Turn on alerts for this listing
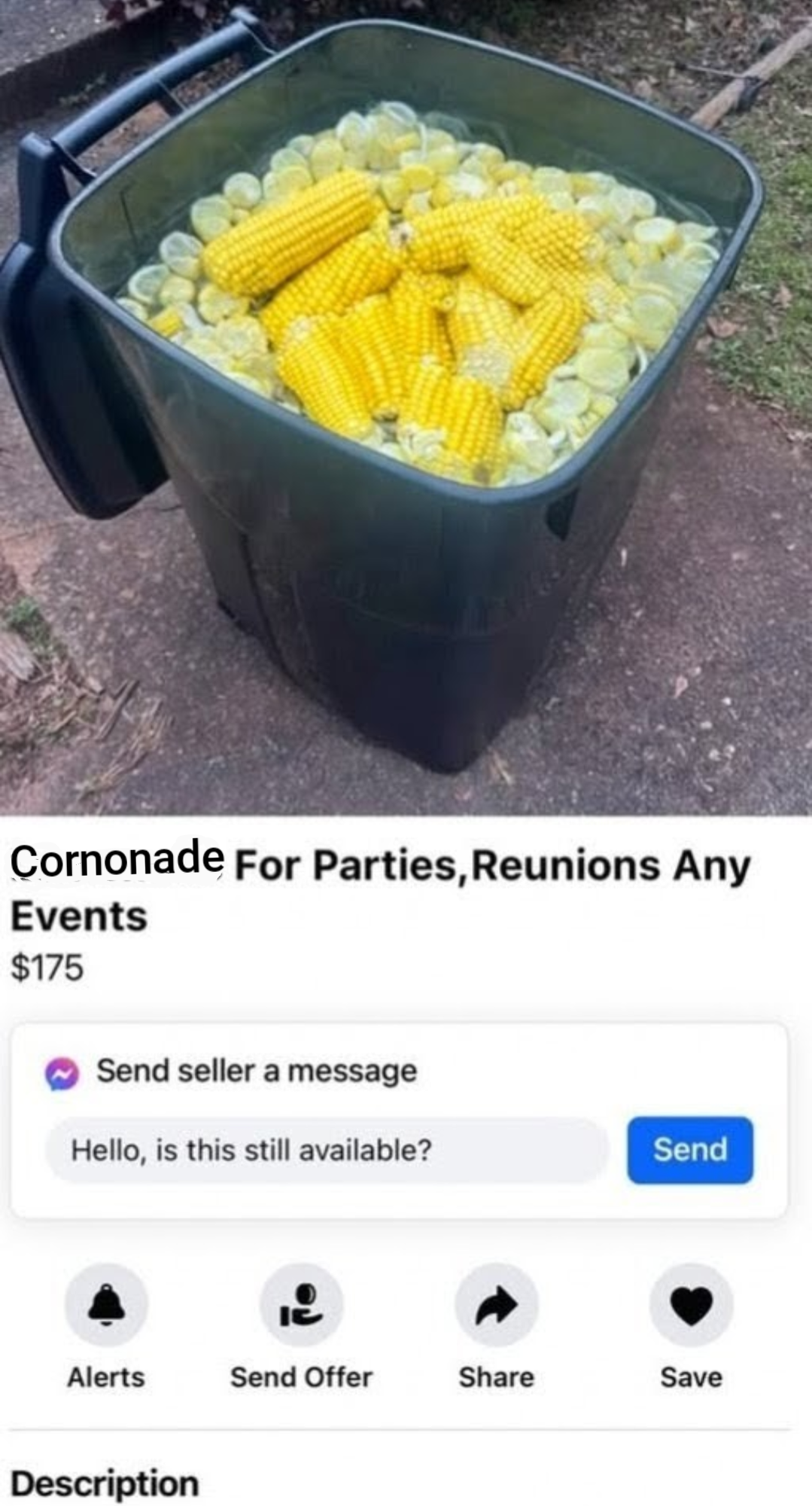This screenshot has width=812, height=1506. click(x=106, y=1304)
